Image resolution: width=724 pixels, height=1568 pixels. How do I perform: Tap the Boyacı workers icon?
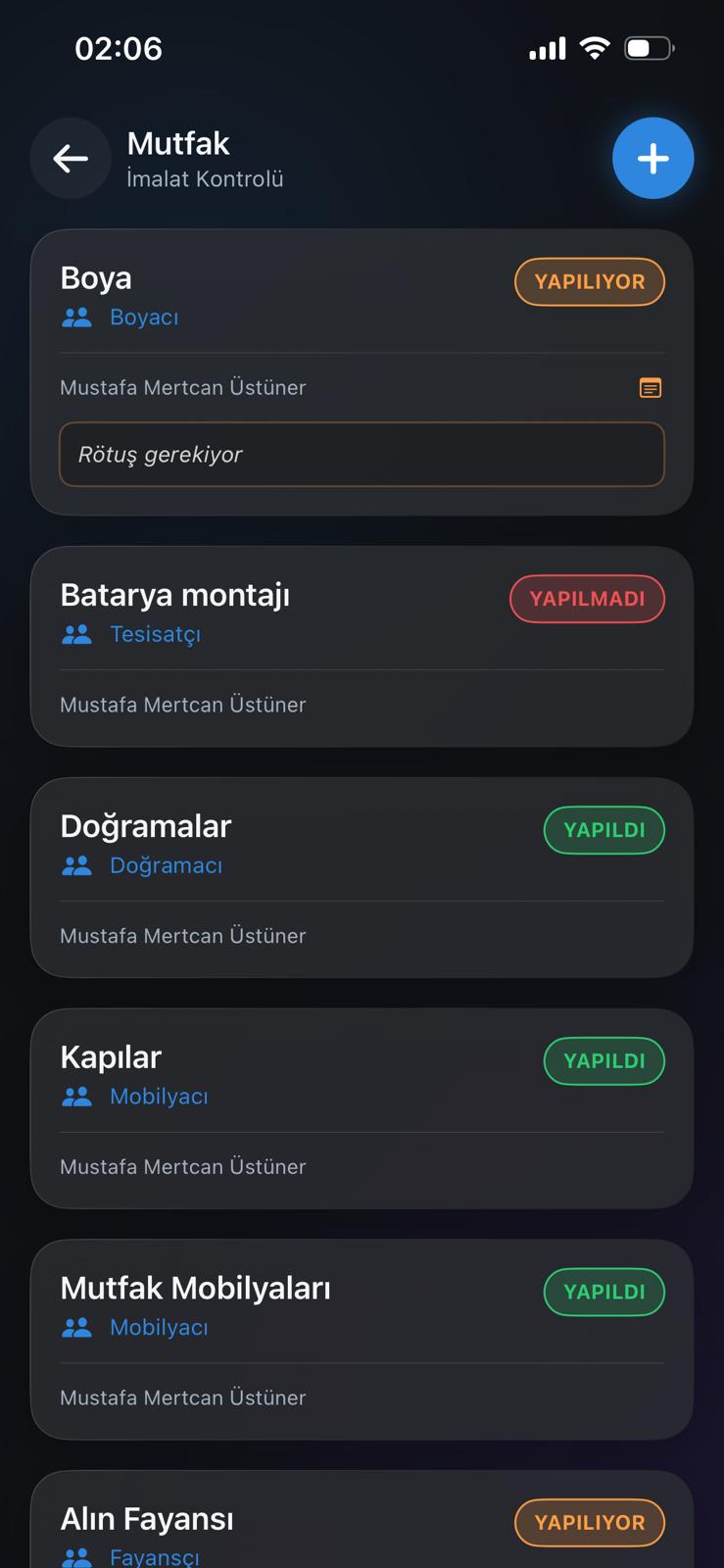(x=76, y=317)
